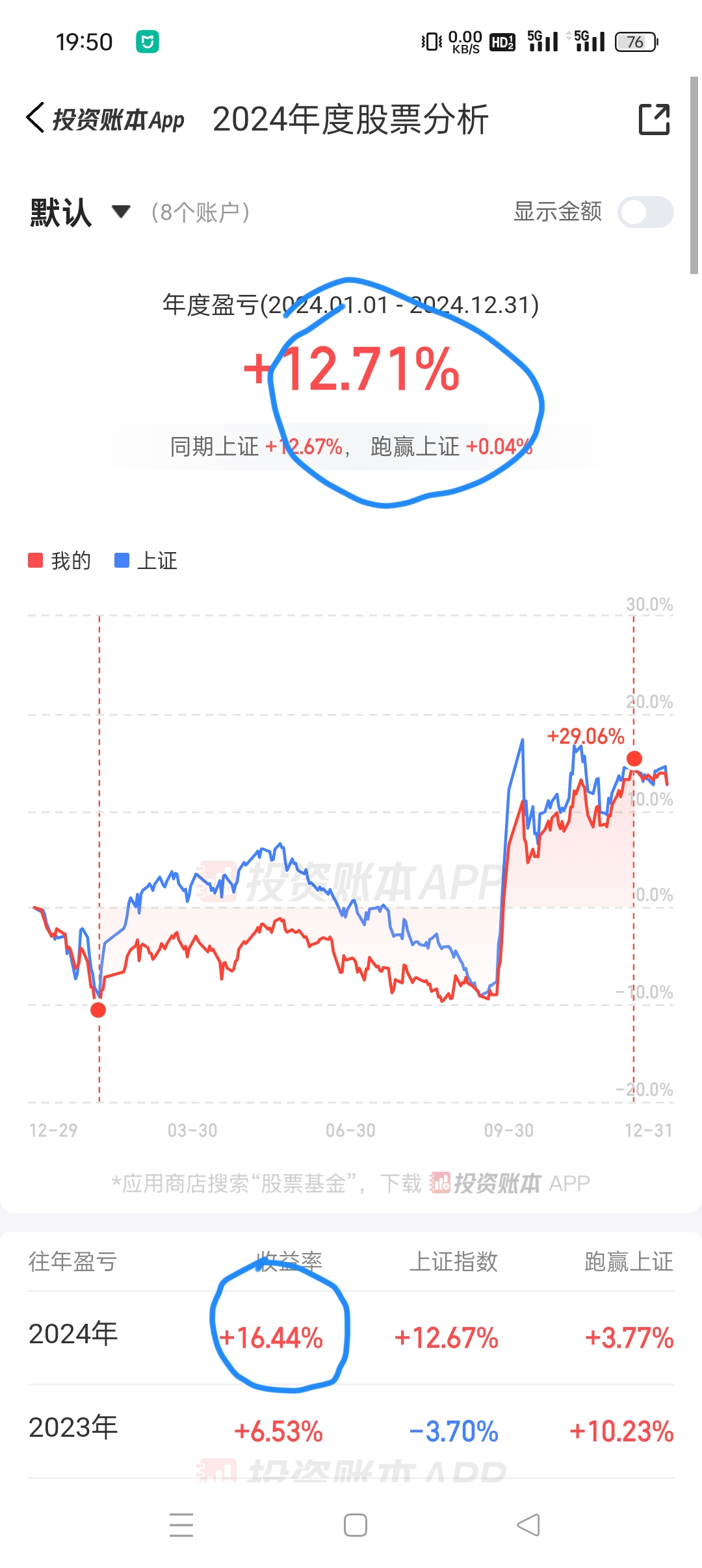Open the 2023年 yearly profit row
Image resolution: width=702 pixels, height=1568 pixels.
351,1431
